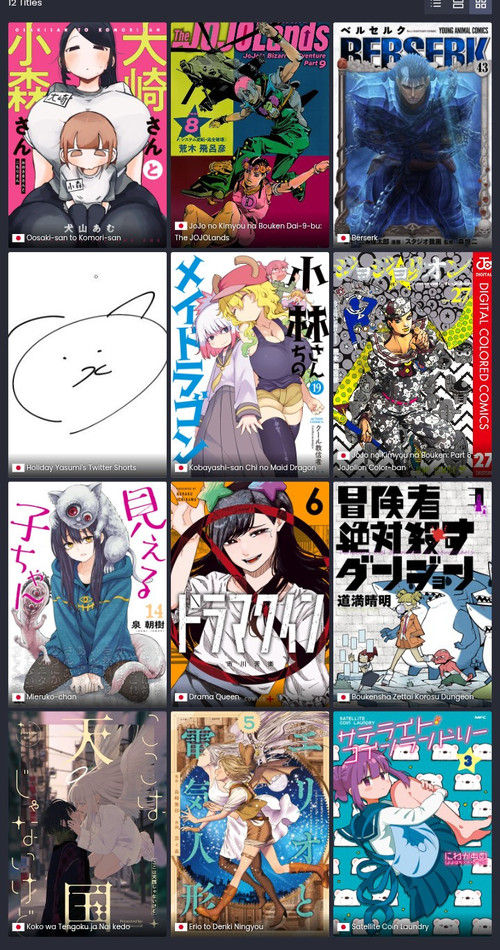The image size is (500, 950).
Task: Open JoJolion Color-ban
Action: pos(412,365)
